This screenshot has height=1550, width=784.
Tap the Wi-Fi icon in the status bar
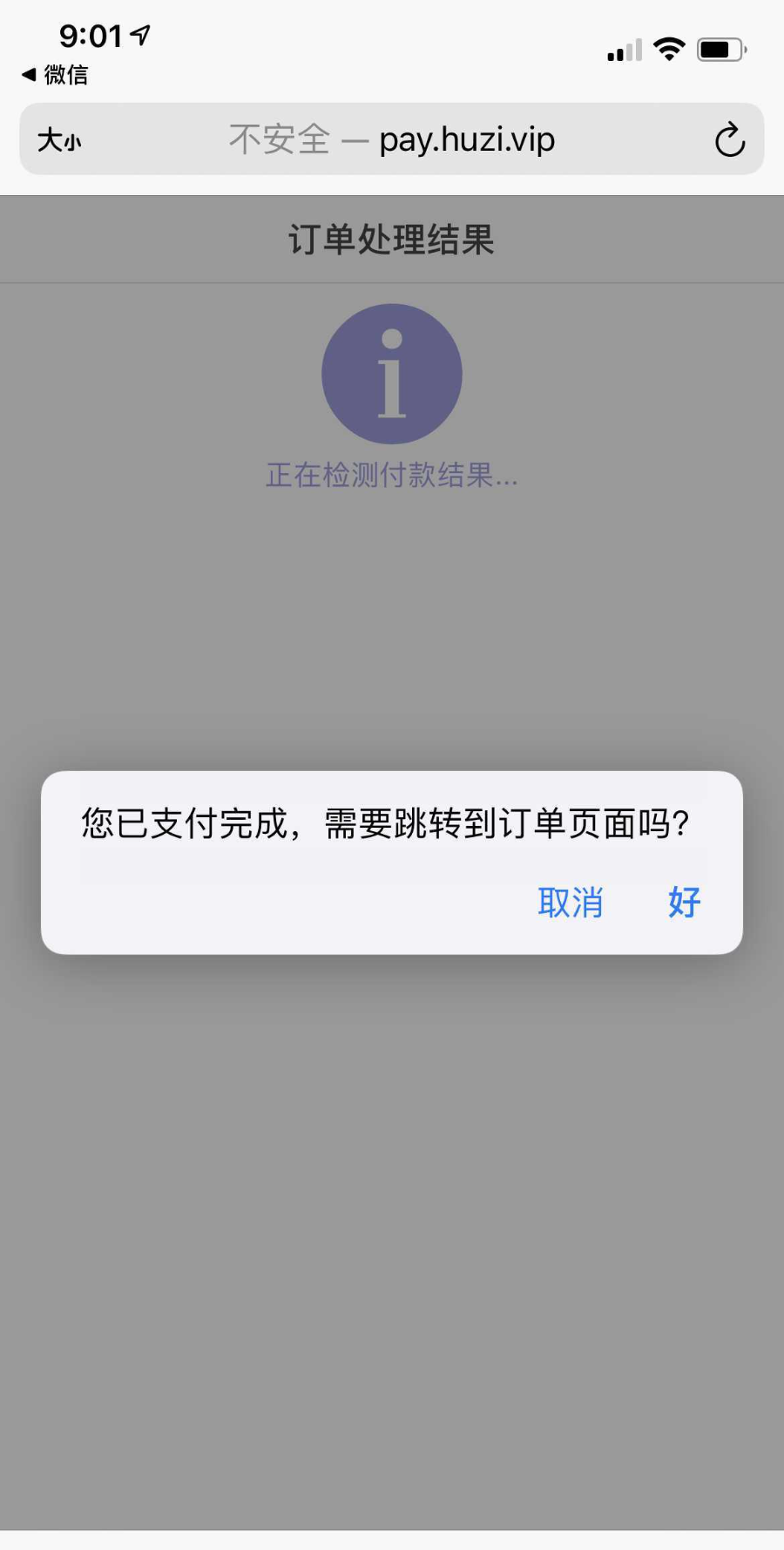click(x=668, y=50)
